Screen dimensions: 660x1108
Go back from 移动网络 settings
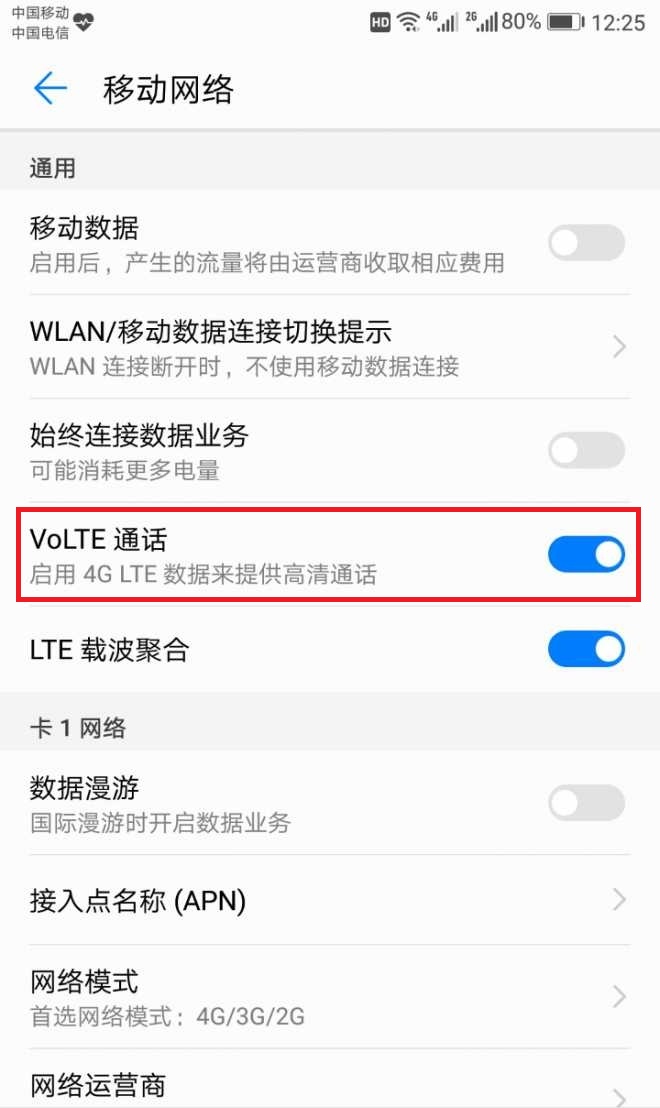50,89
